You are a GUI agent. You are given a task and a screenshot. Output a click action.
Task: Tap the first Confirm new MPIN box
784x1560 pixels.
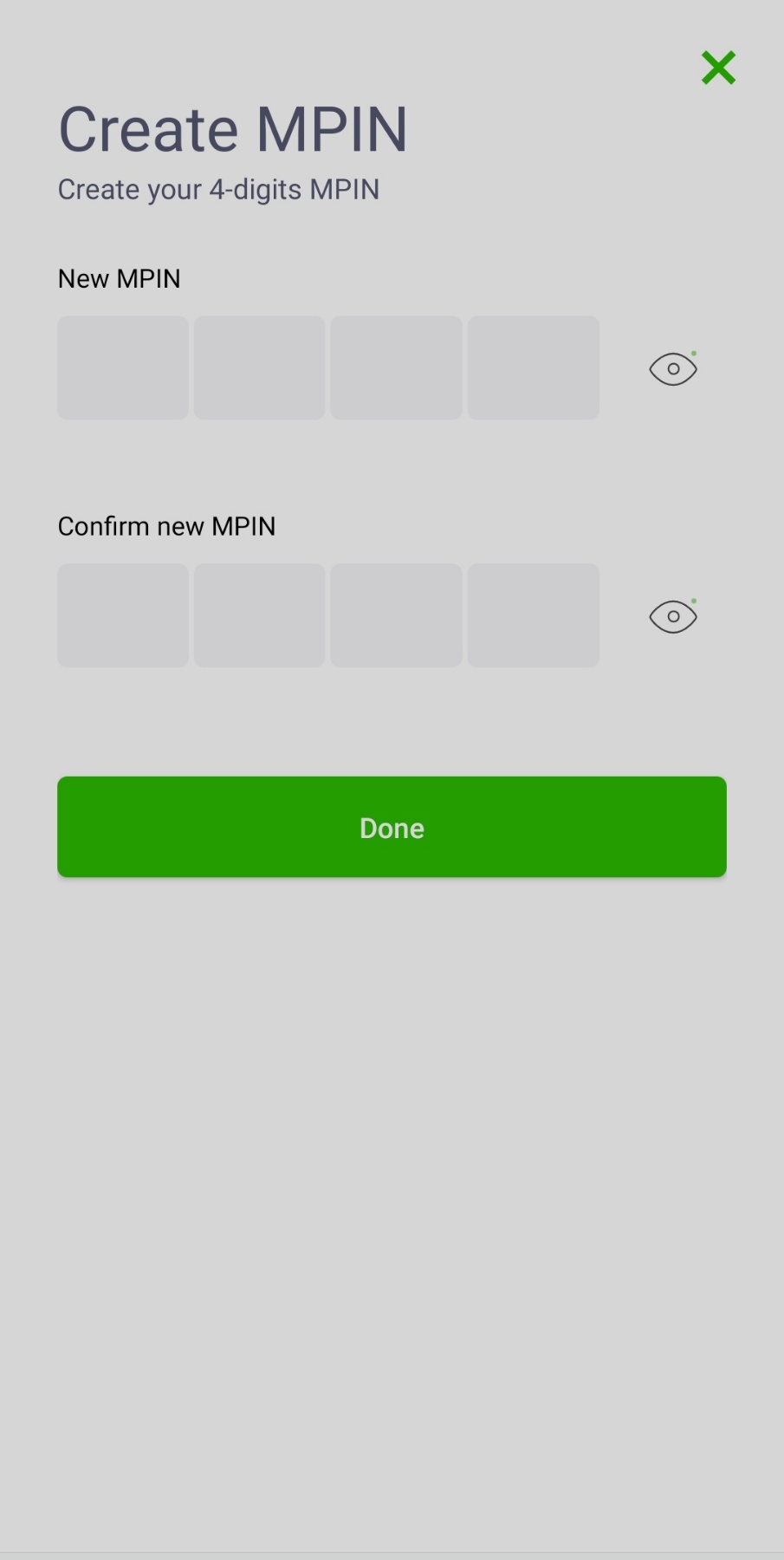(123, 615)
